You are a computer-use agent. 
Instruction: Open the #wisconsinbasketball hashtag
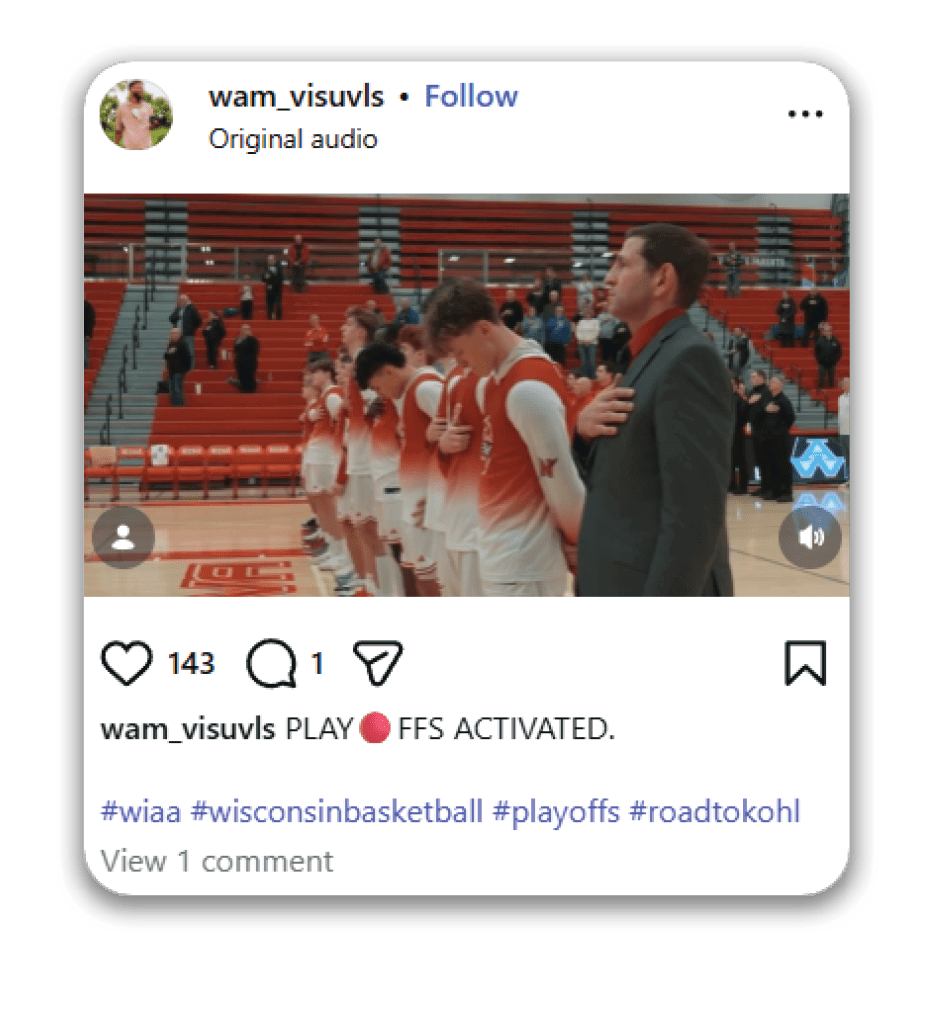pyautogui.click(x=337, y=811)
